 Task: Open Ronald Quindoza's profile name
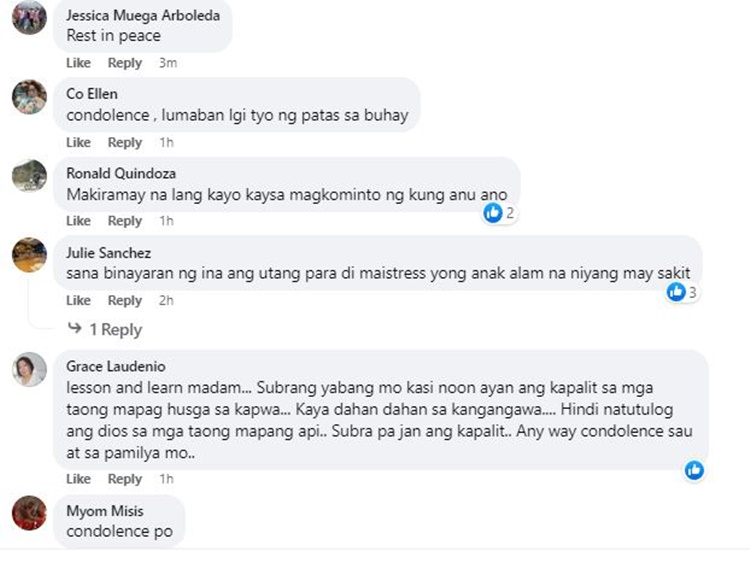pyautogui.click(x=113, y=173)
